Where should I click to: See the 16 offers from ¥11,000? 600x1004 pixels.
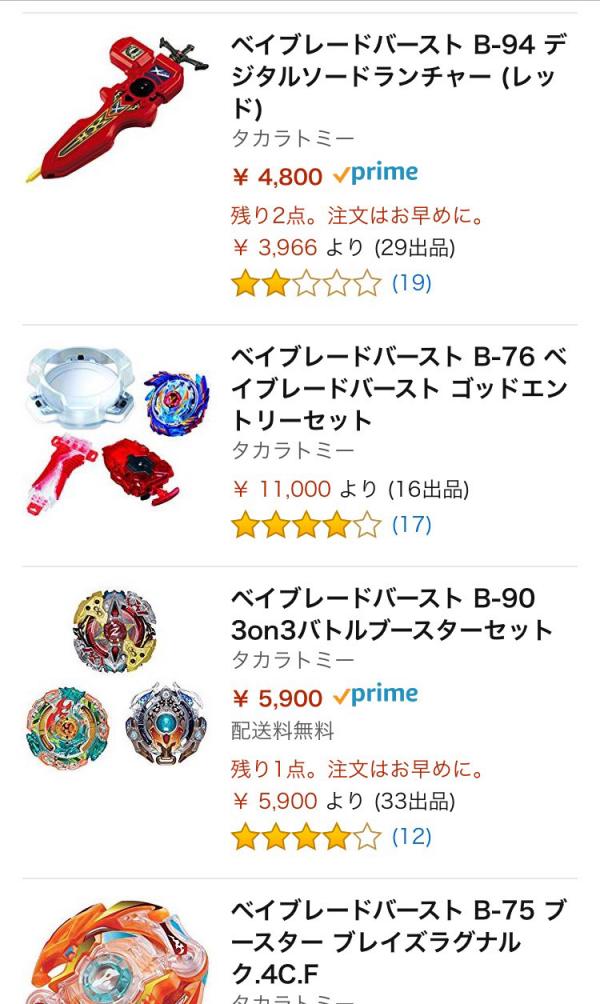click(x=350, y=489)
